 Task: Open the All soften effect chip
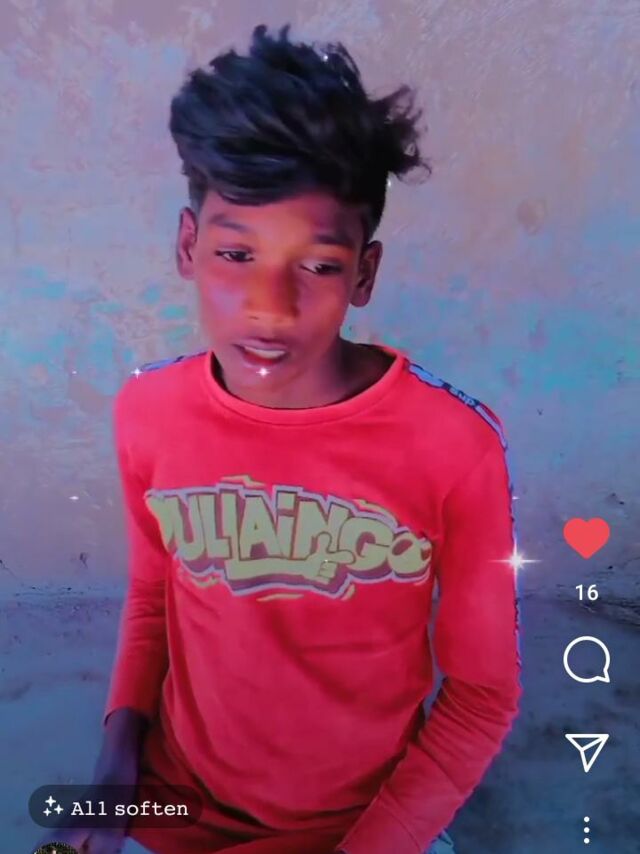click(116, 808)
